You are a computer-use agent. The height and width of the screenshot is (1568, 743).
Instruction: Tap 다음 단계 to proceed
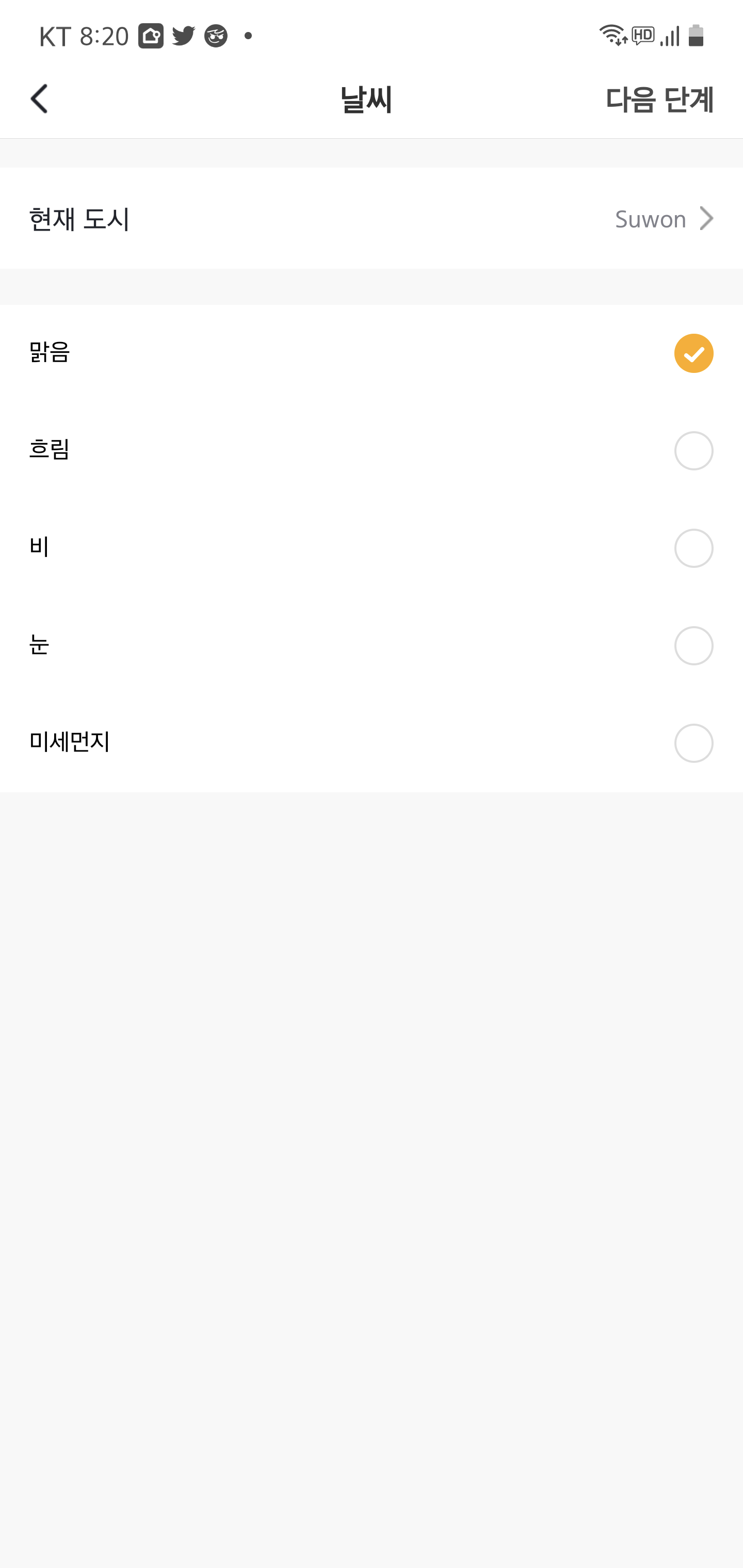tap(659, 99)
